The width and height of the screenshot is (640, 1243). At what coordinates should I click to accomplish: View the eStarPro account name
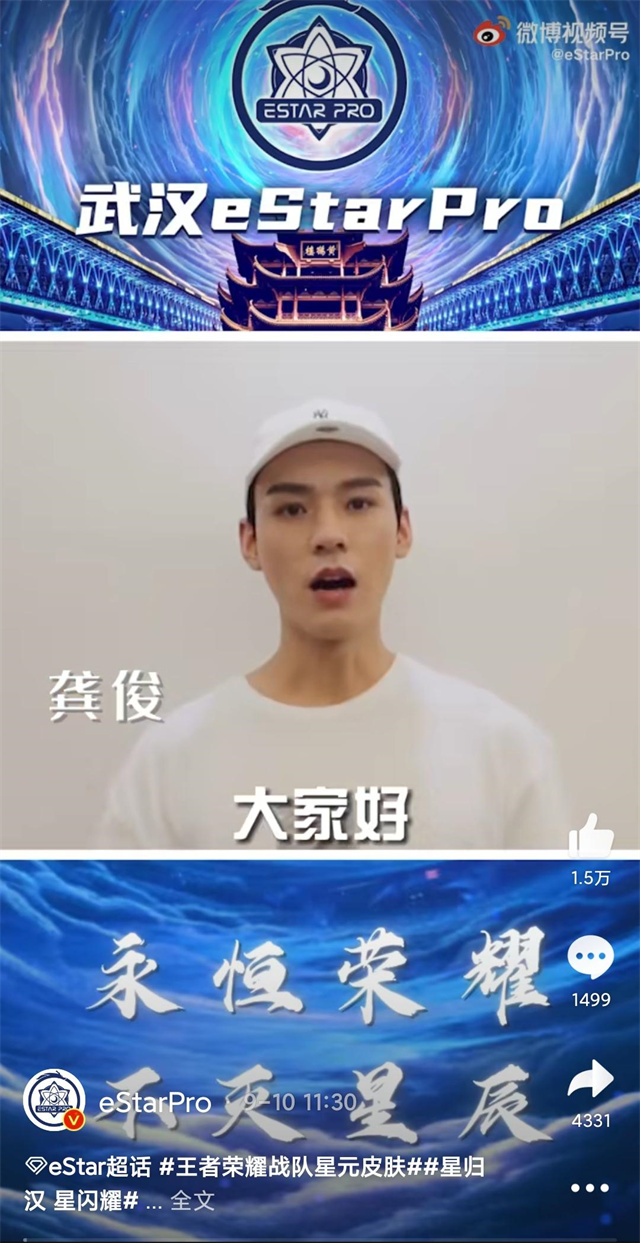[x=155, y=1102]
